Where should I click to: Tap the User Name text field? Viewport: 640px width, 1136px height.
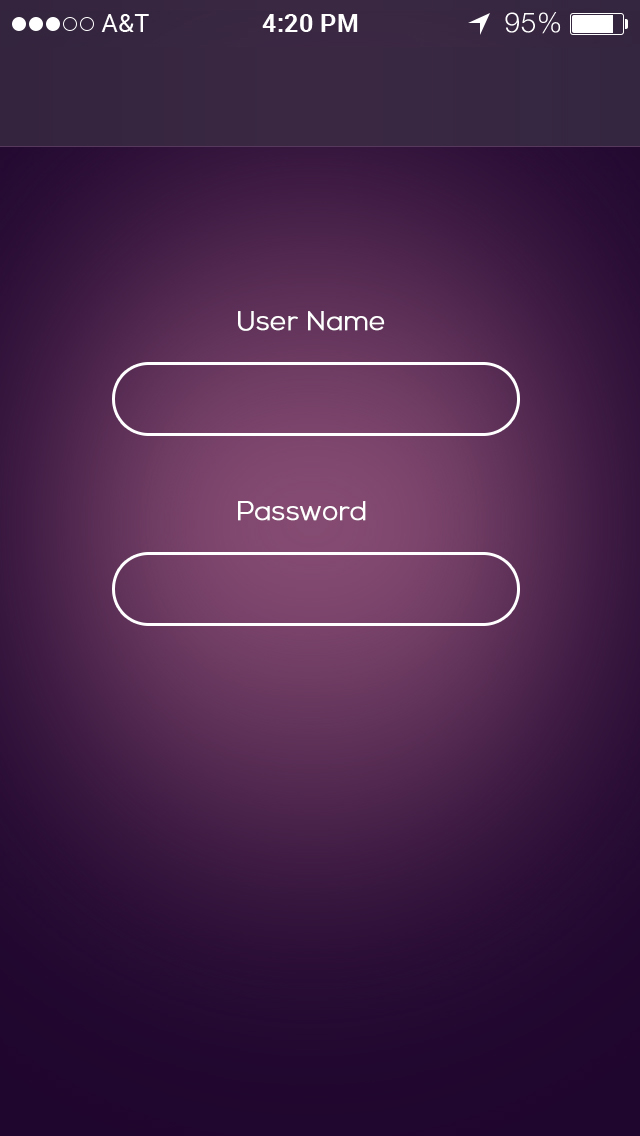click(x=316, y=398)
